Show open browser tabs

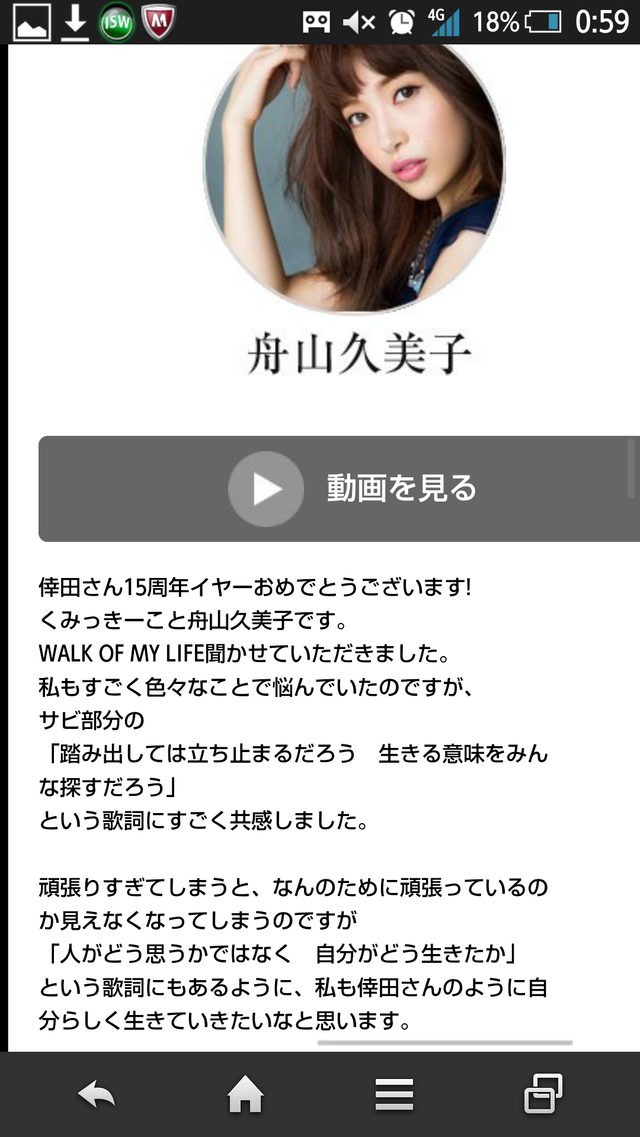click(x=543, y=1097)
